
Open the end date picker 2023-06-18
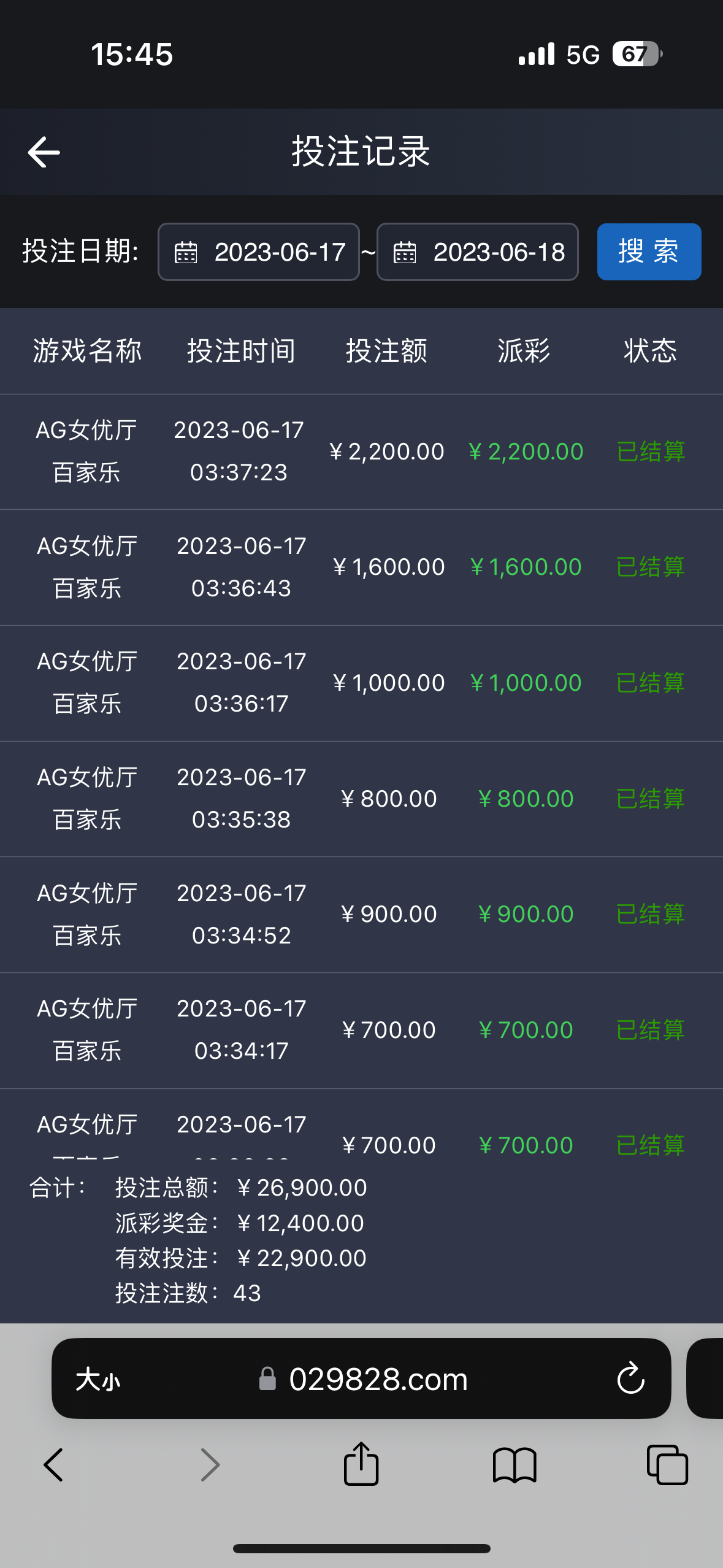pyautogui.click(x=477, y=252)
